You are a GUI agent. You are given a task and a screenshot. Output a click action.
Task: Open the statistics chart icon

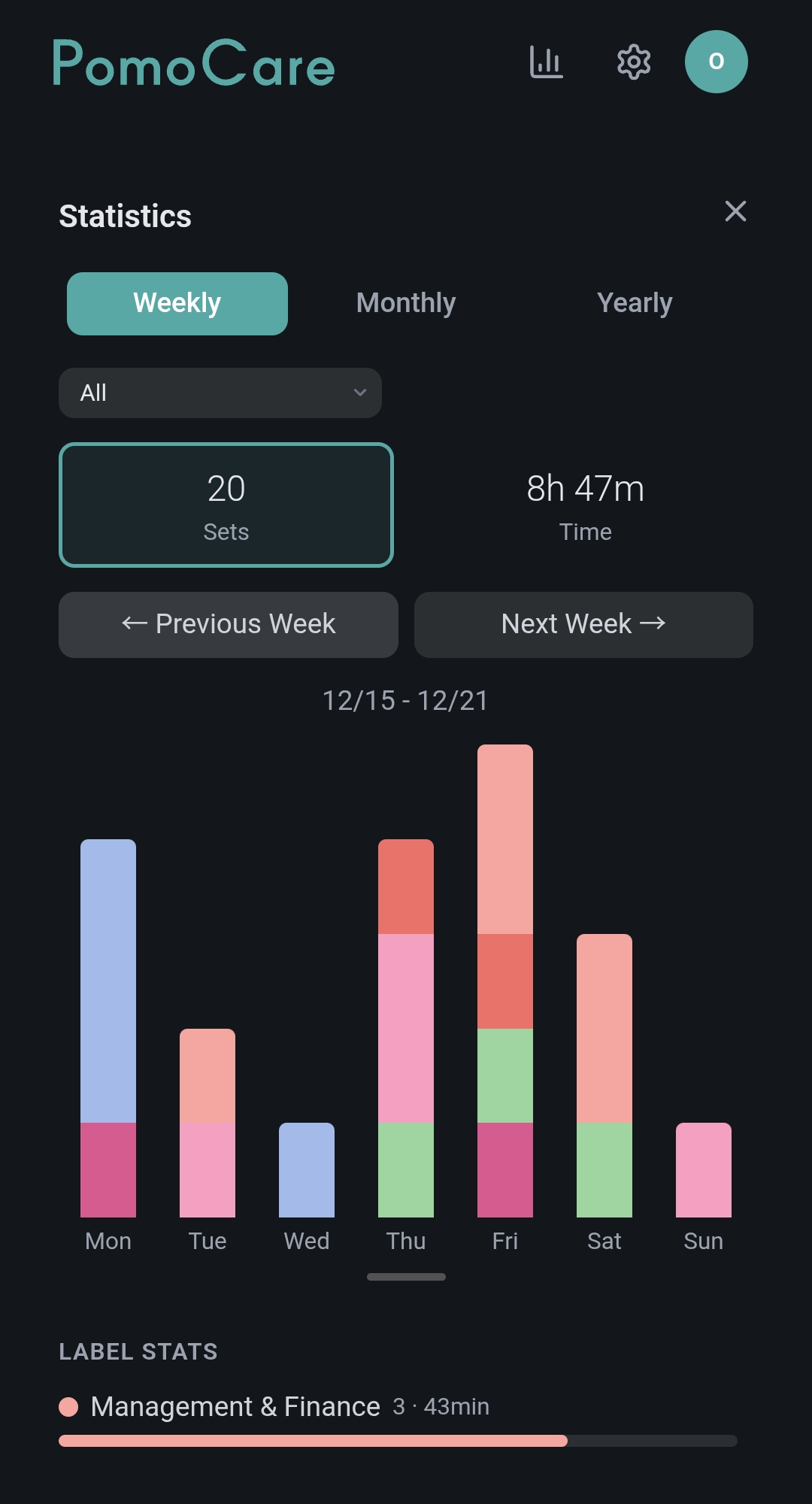pos(546,62)
